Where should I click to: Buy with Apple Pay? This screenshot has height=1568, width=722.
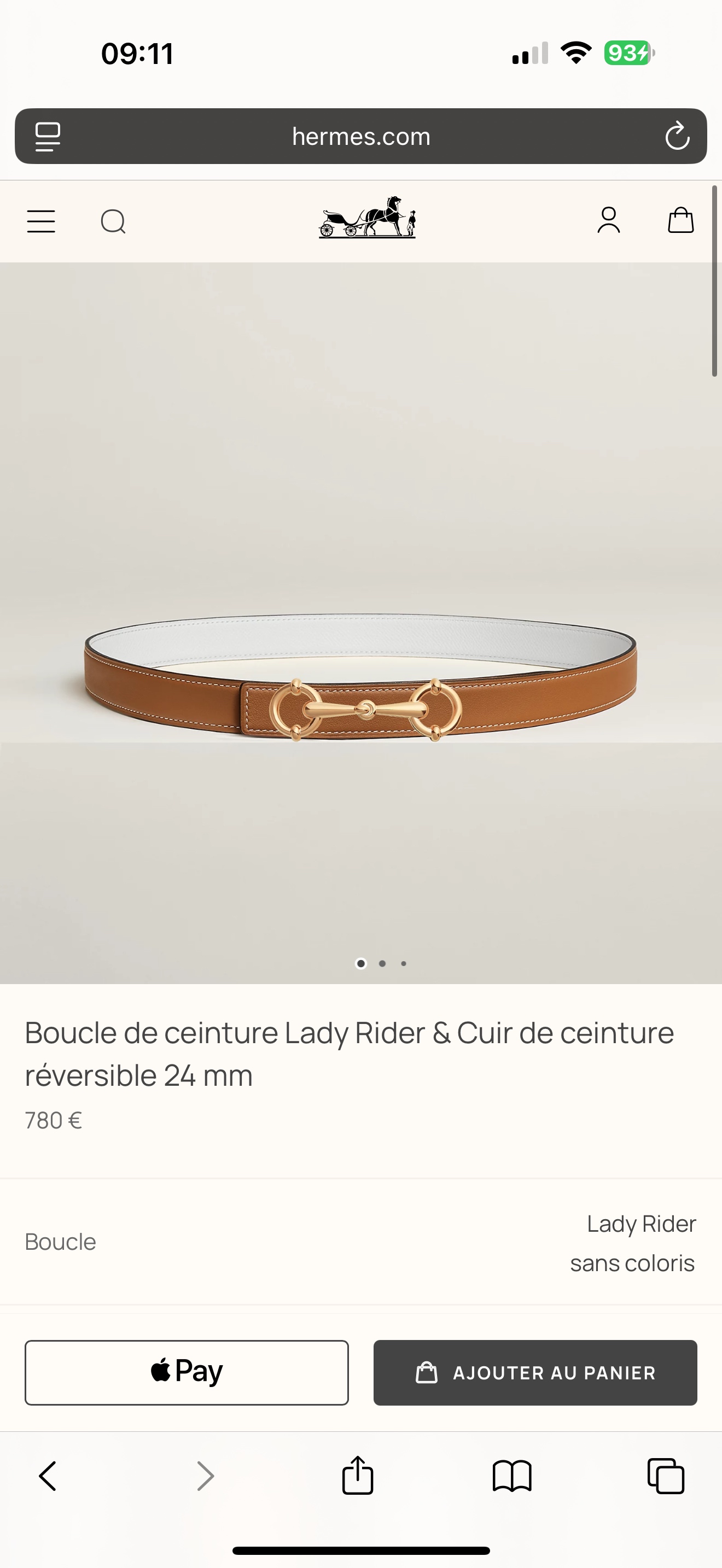pyautogui.click(x=187, y=1373)
